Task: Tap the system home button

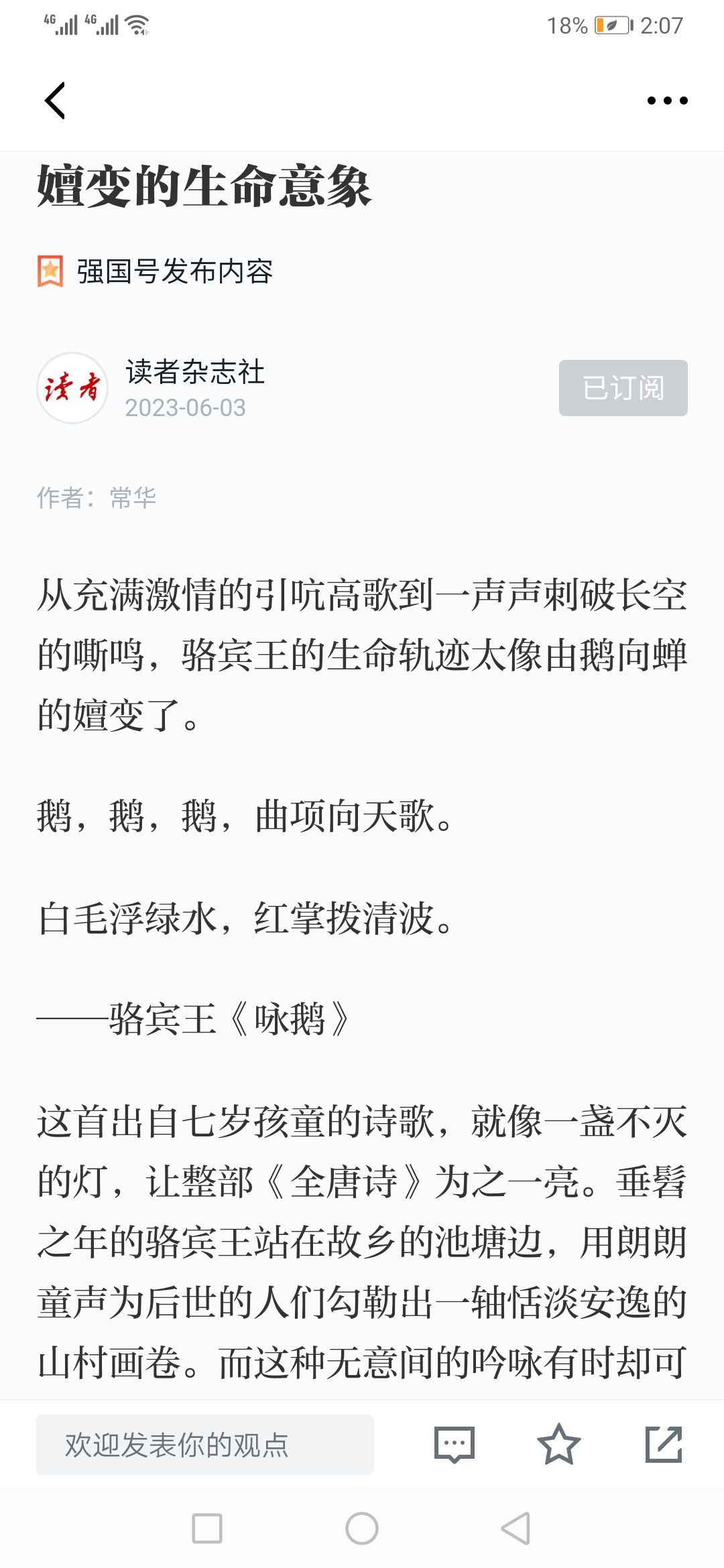Action: coord(362,1528)
